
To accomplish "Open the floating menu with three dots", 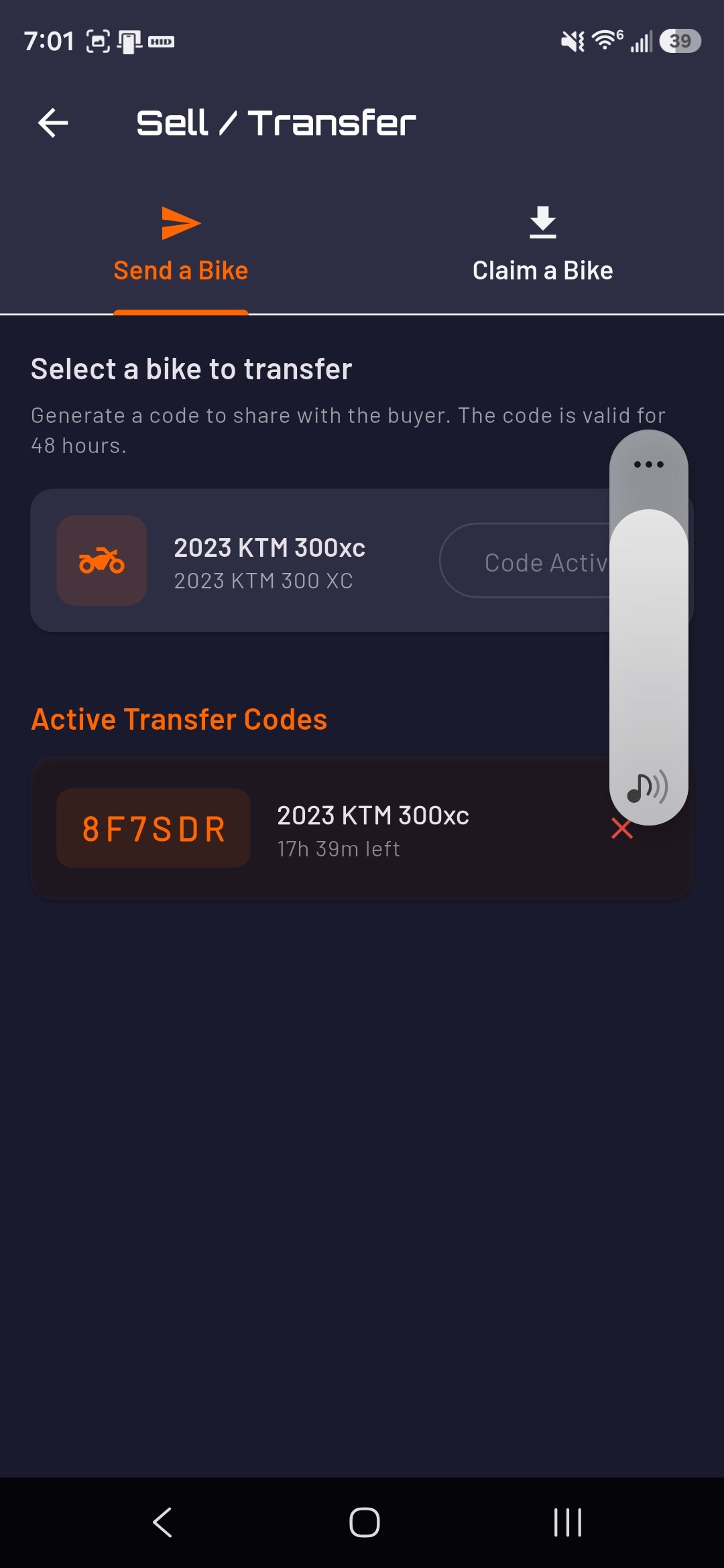I will [x=648, y=464].
